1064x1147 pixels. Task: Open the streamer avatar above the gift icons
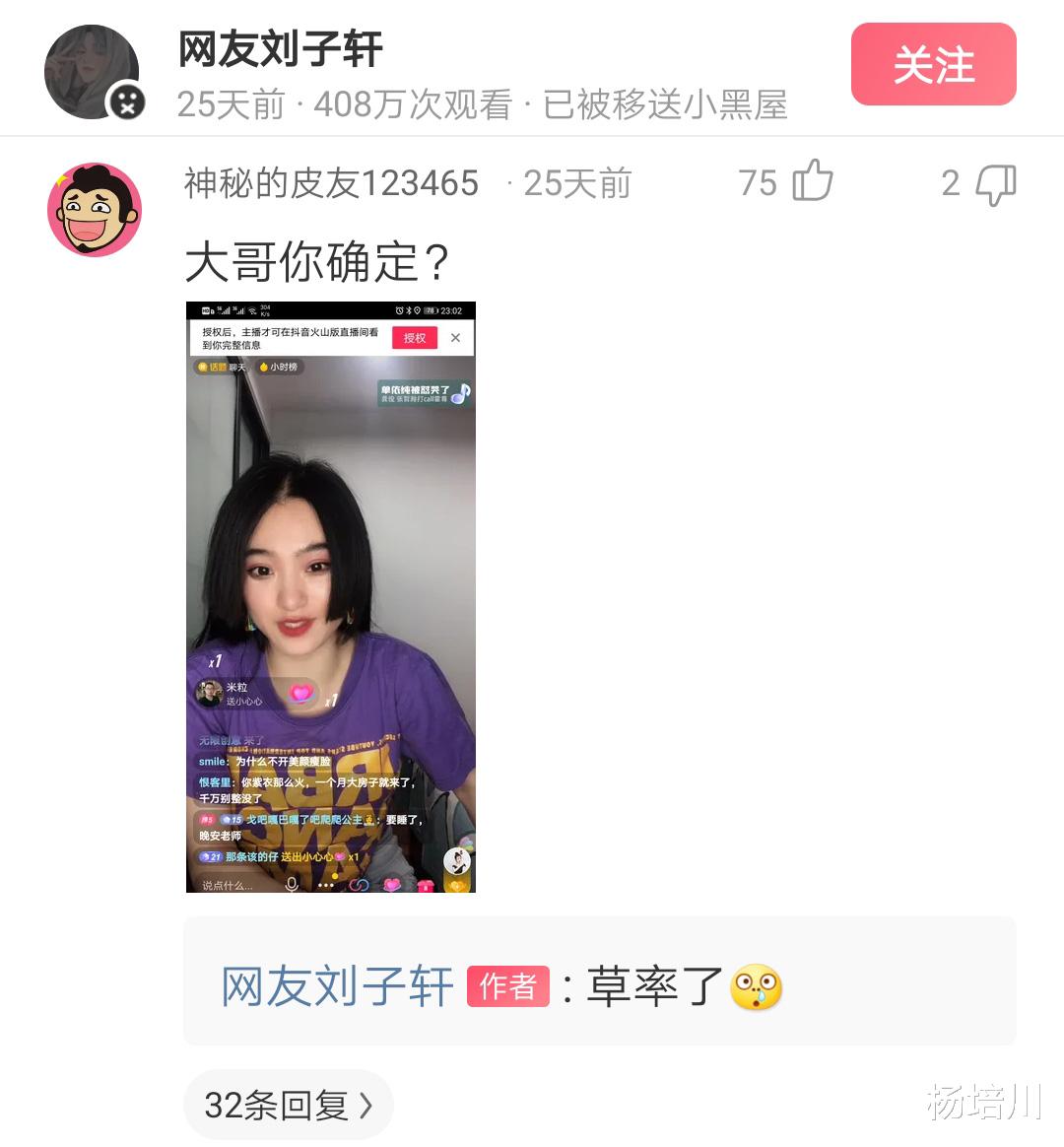point(454,860)
